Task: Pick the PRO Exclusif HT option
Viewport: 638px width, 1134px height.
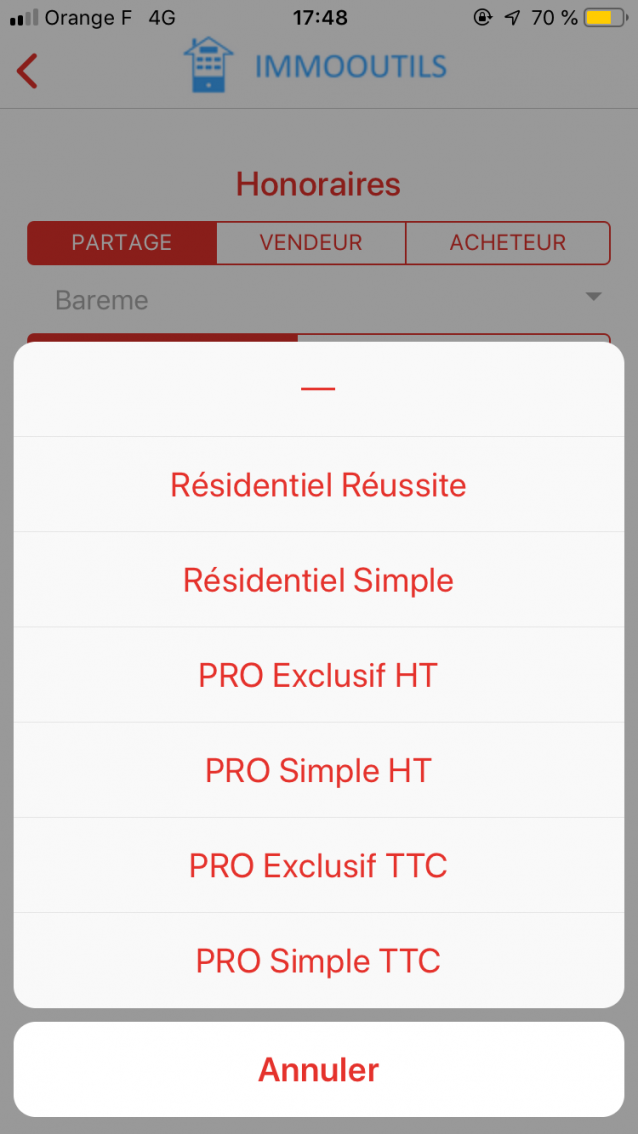Action: tap(318, 675)
